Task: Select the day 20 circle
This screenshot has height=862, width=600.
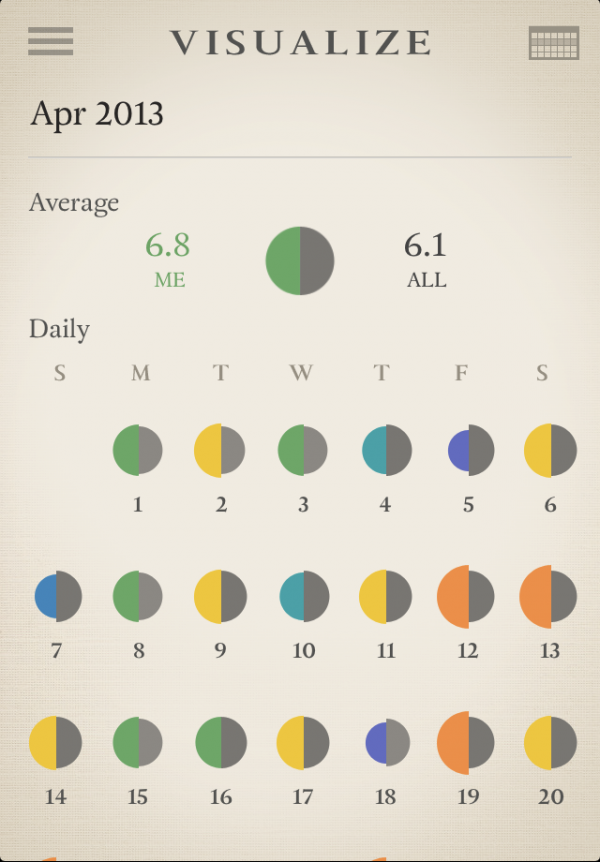Action: click(x=550, y=743)
